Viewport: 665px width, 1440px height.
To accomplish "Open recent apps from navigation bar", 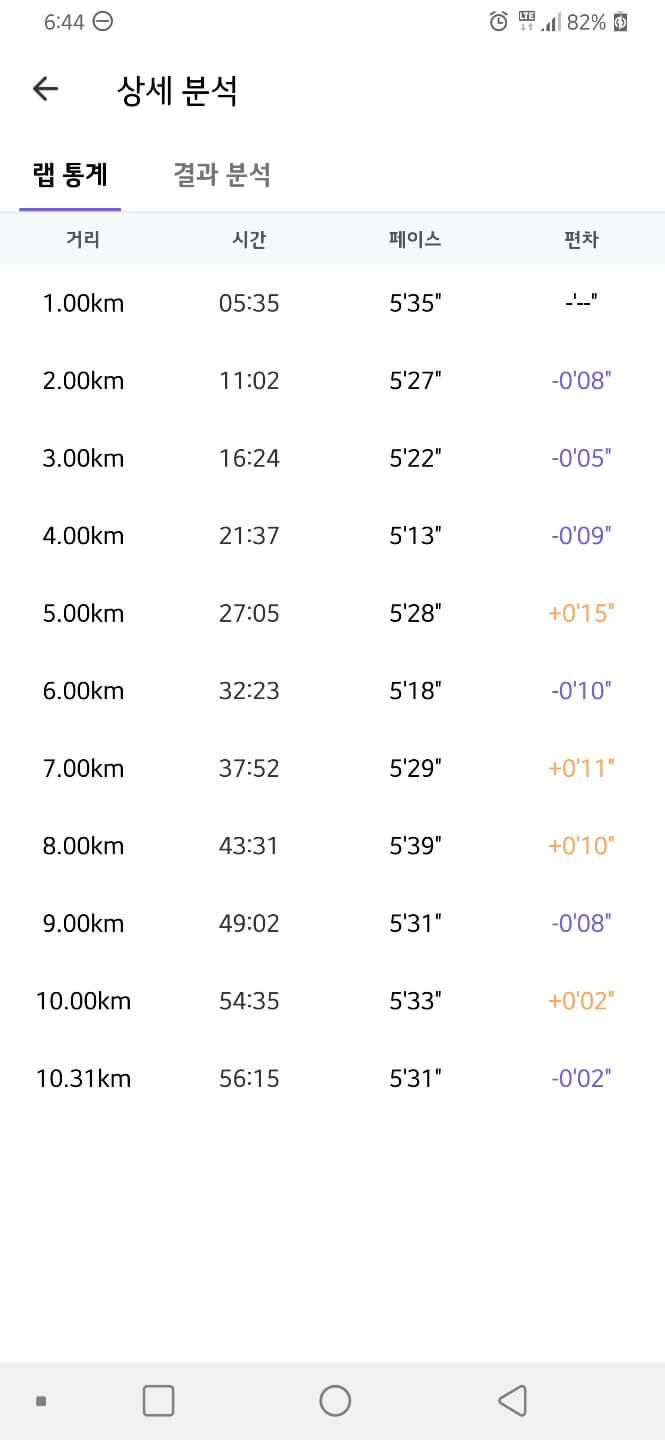I will (158, 1400).
